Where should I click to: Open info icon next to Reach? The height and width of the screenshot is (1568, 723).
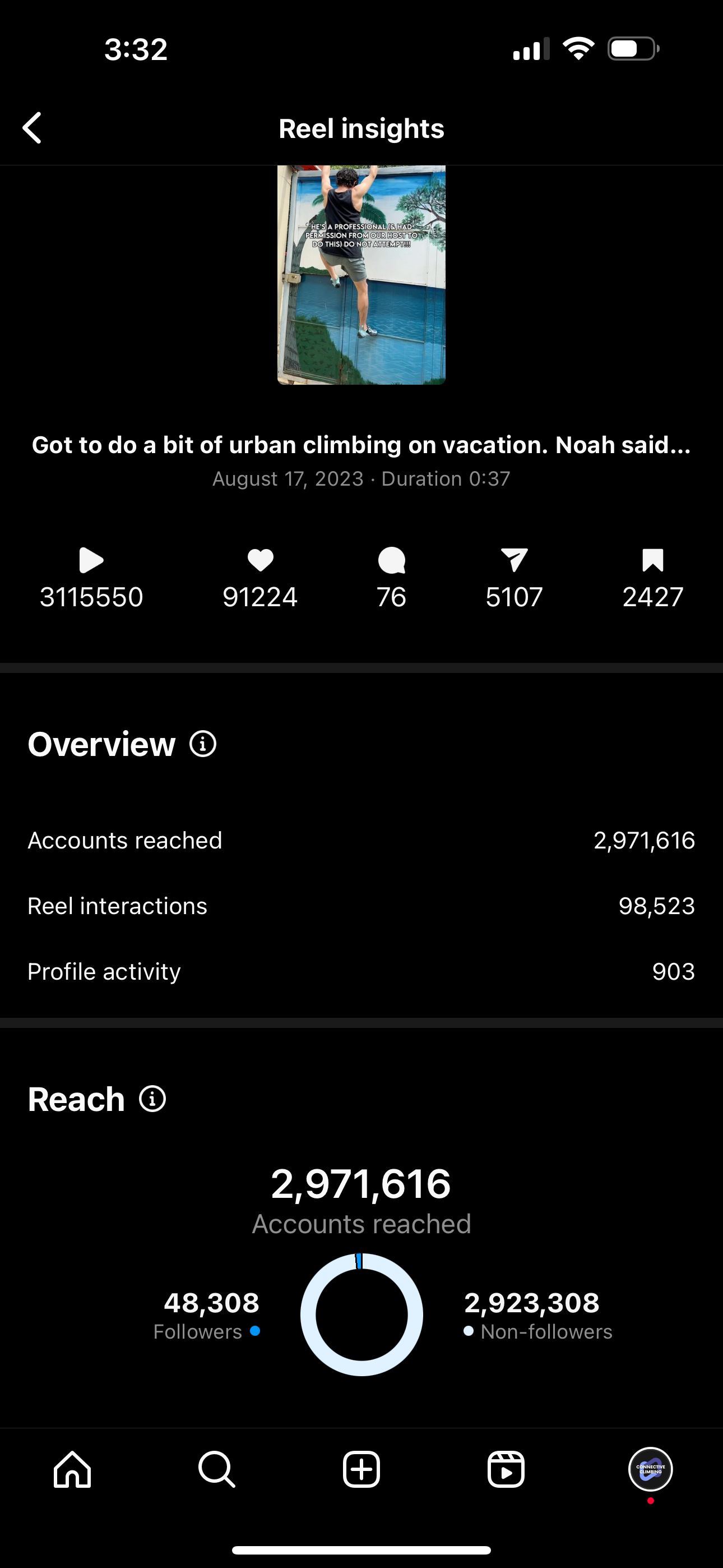click(152, 1099)
